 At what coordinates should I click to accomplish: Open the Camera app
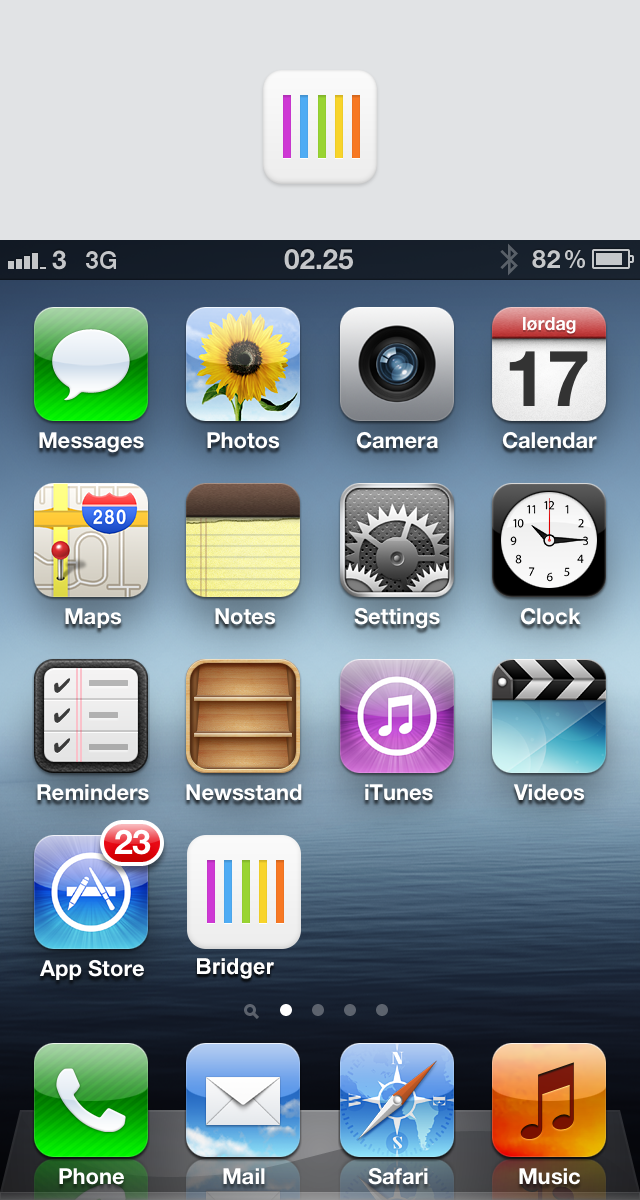pos(397,365)
